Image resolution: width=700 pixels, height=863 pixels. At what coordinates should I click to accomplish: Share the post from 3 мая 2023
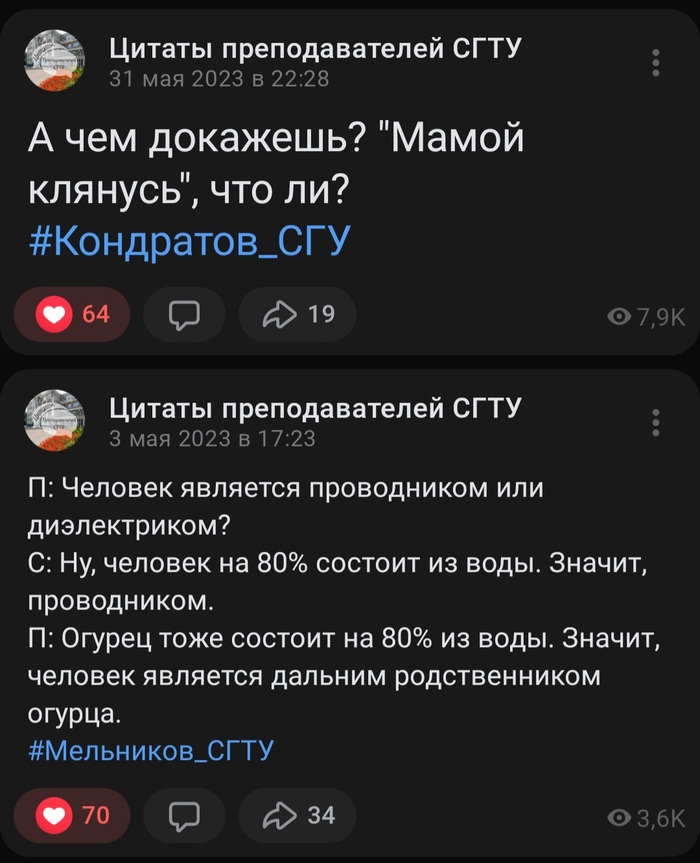coord(298,816)
